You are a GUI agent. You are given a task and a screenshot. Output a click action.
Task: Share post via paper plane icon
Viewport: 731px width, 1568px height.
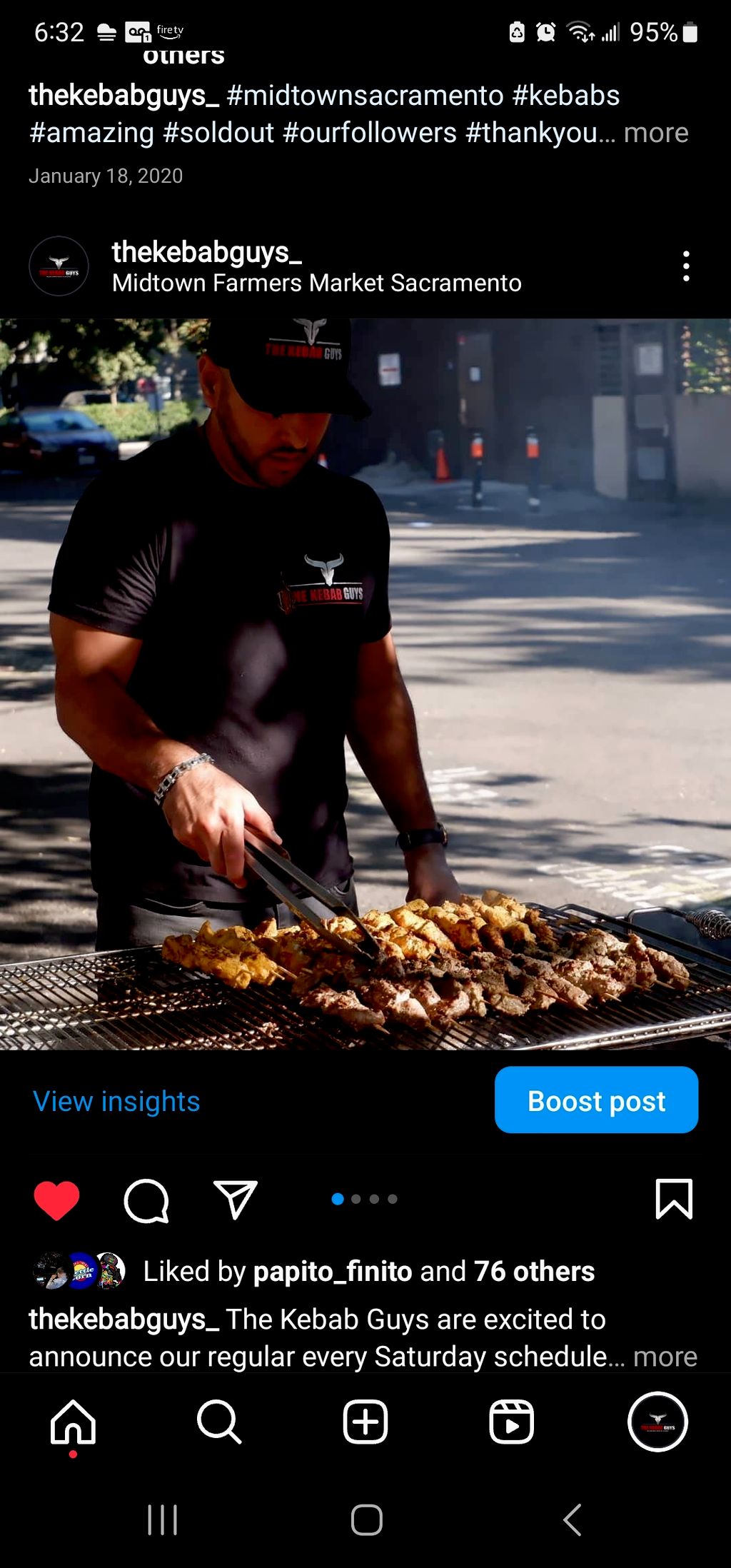235,1200
